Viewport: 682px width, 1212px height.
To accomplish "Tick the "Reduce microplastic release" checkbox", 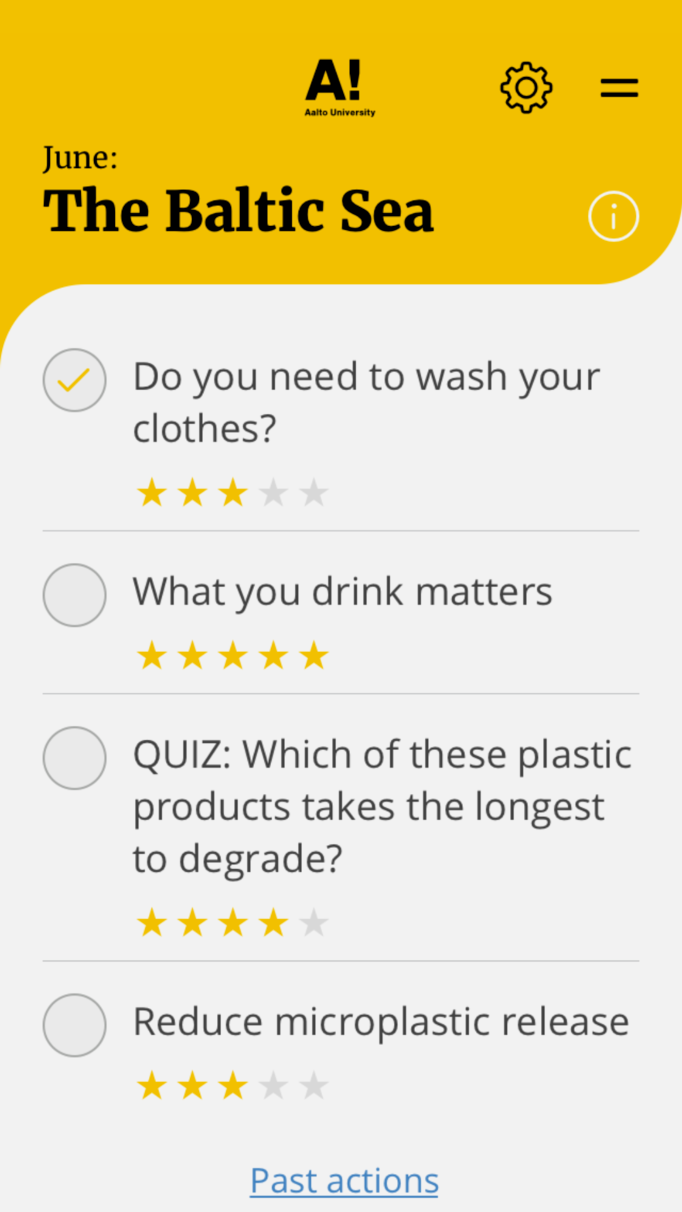I will [74, 1025].
